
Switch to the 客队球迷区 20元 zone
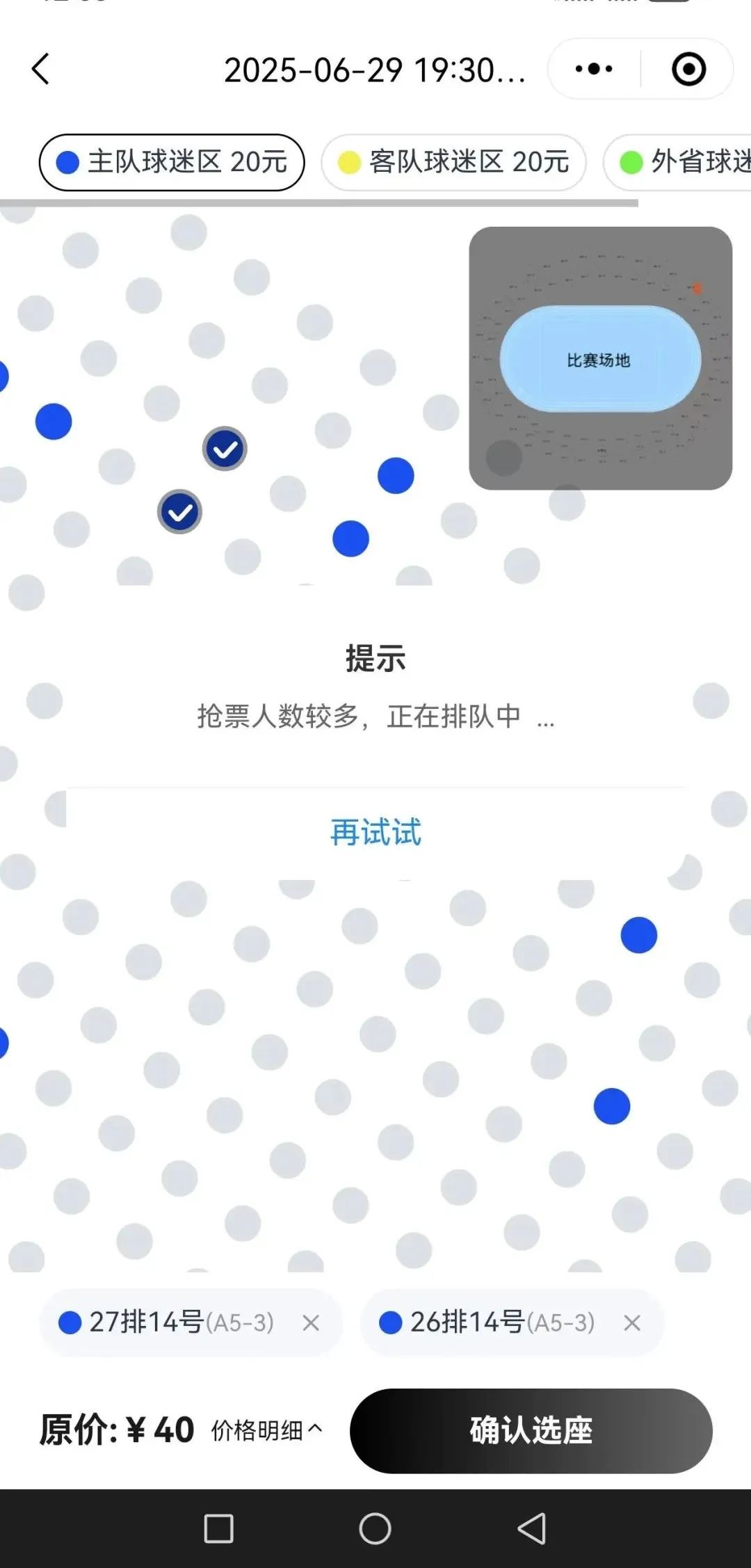(453, 162)
